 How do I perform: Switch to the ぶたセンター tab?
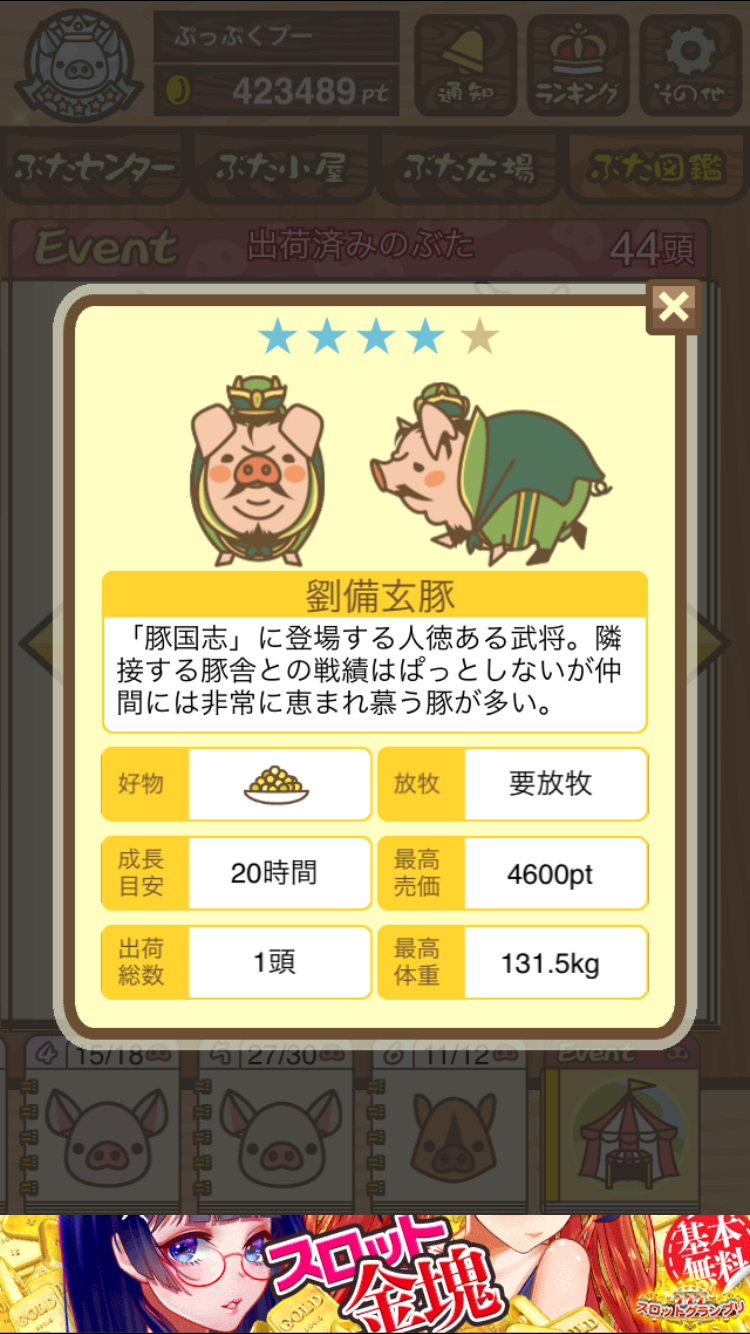pyautogui.click(x=96, y=168)
